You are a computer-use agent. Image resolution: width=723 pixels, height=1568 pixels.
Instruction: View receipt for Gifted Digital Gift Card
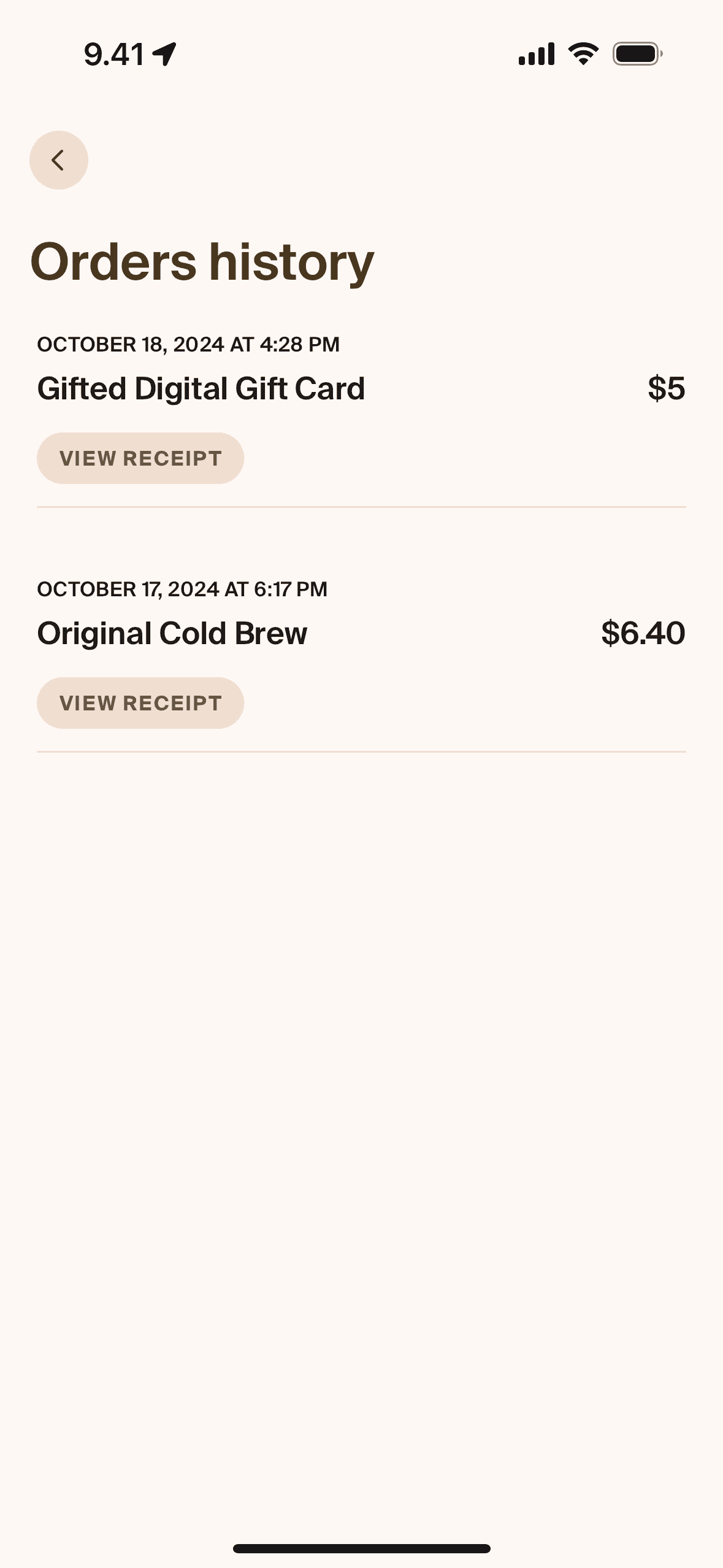pos(140,458)
